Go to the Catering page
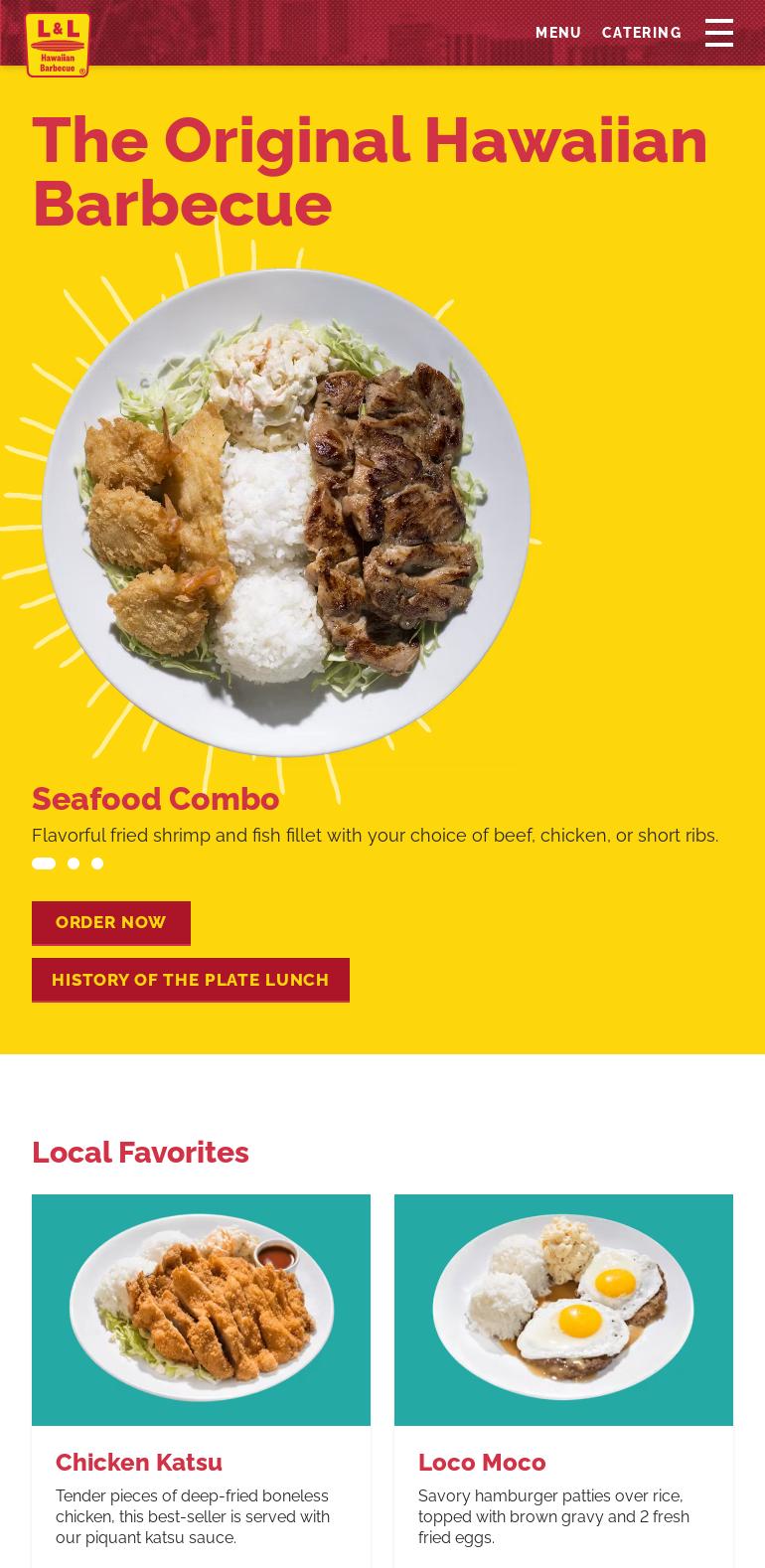This screenshot has width=765, height=1568. [642, 33]
